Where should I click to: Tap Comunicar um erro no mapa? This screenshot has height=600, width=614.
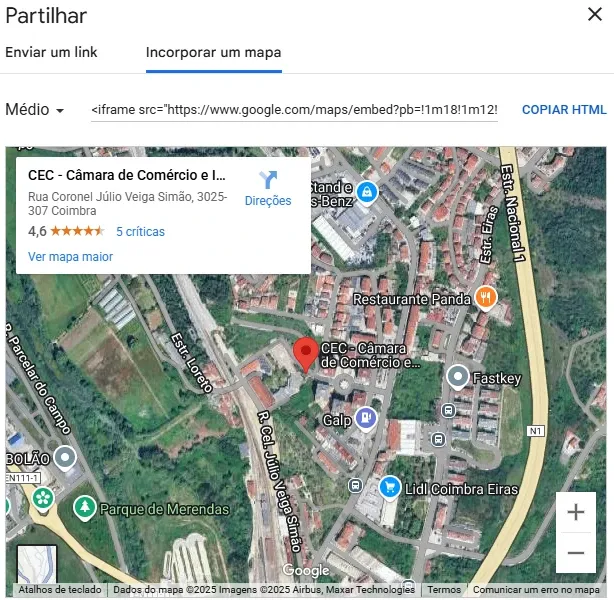pos(536,590)
